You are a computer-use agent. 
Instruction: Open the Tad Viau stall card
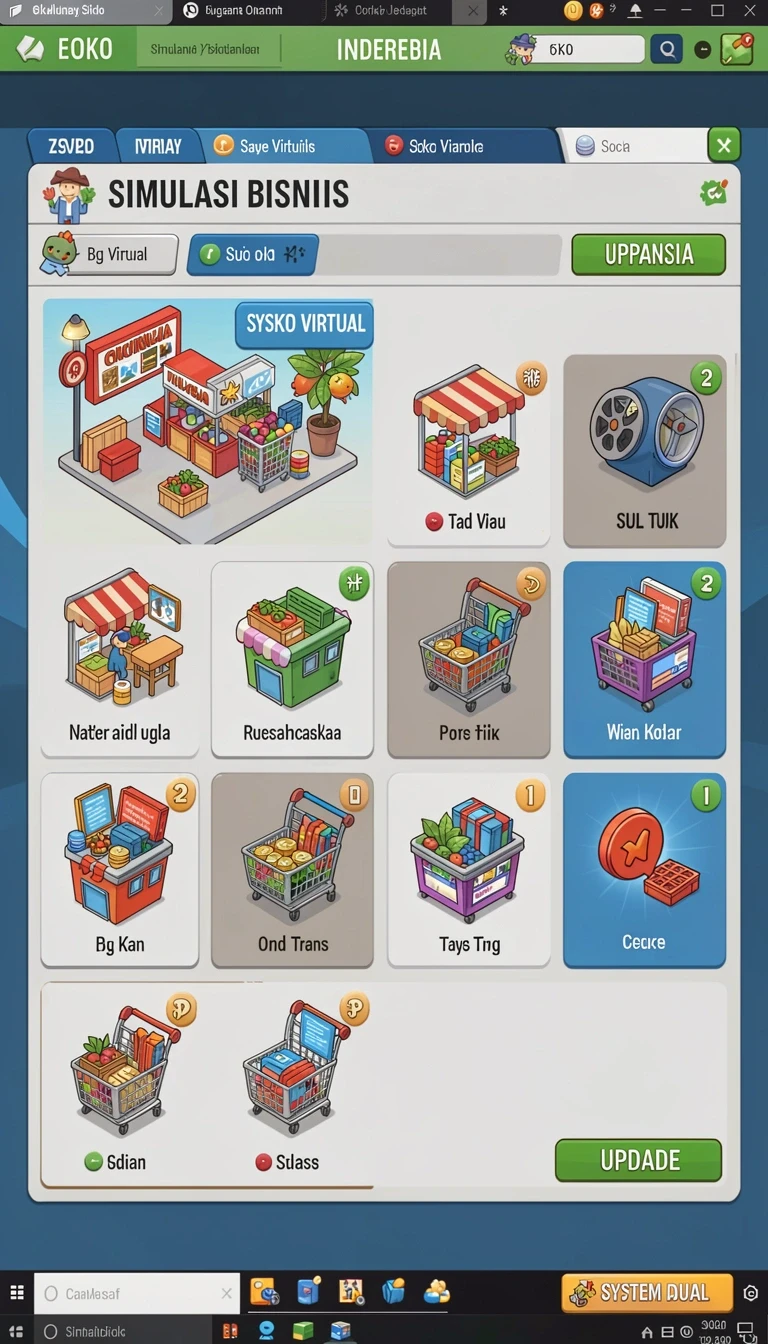click(x=469, y=450)
